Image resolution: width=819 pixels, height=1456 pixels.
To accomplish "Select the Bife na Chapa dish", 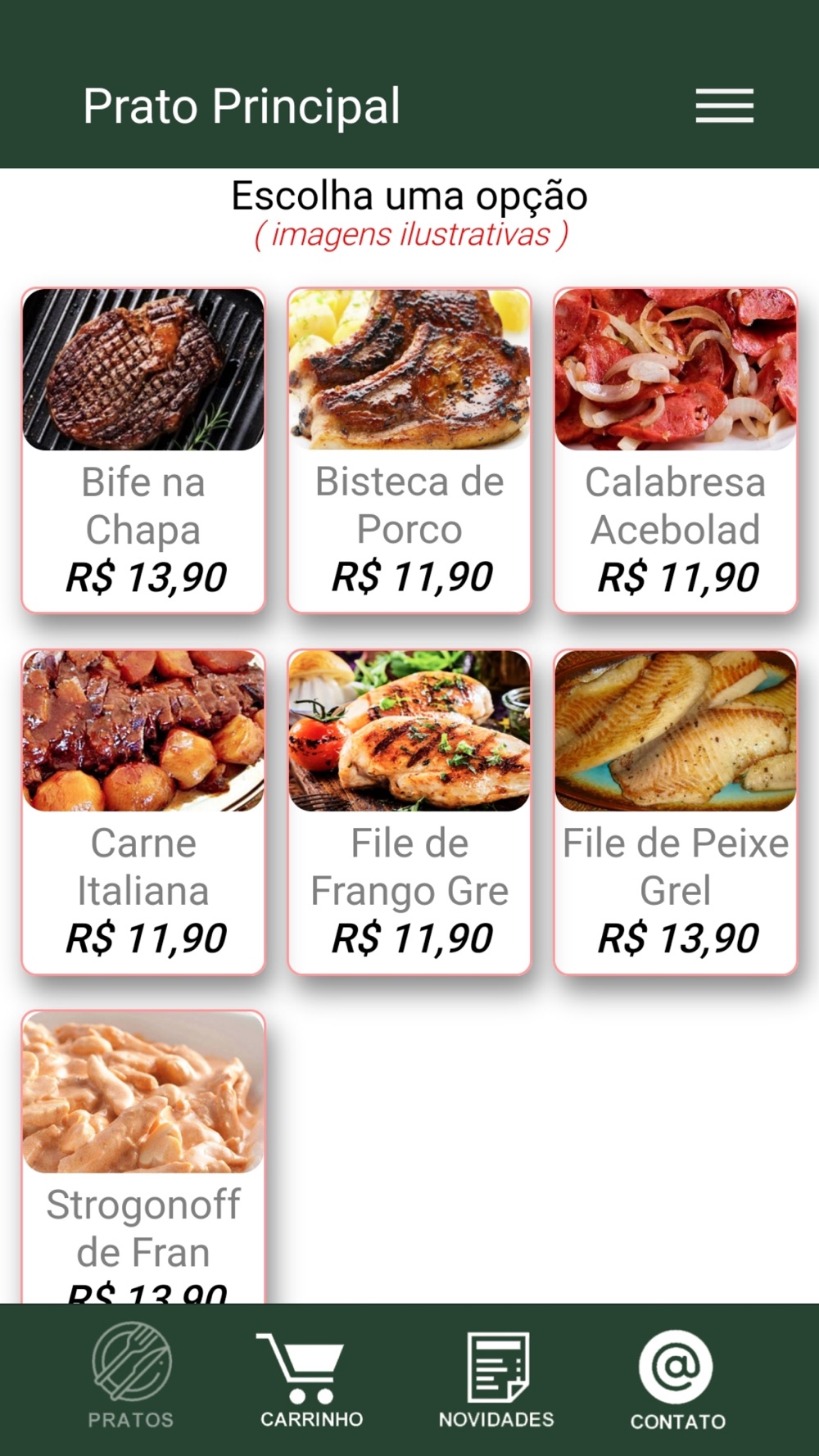I will [x=143, y=450].
